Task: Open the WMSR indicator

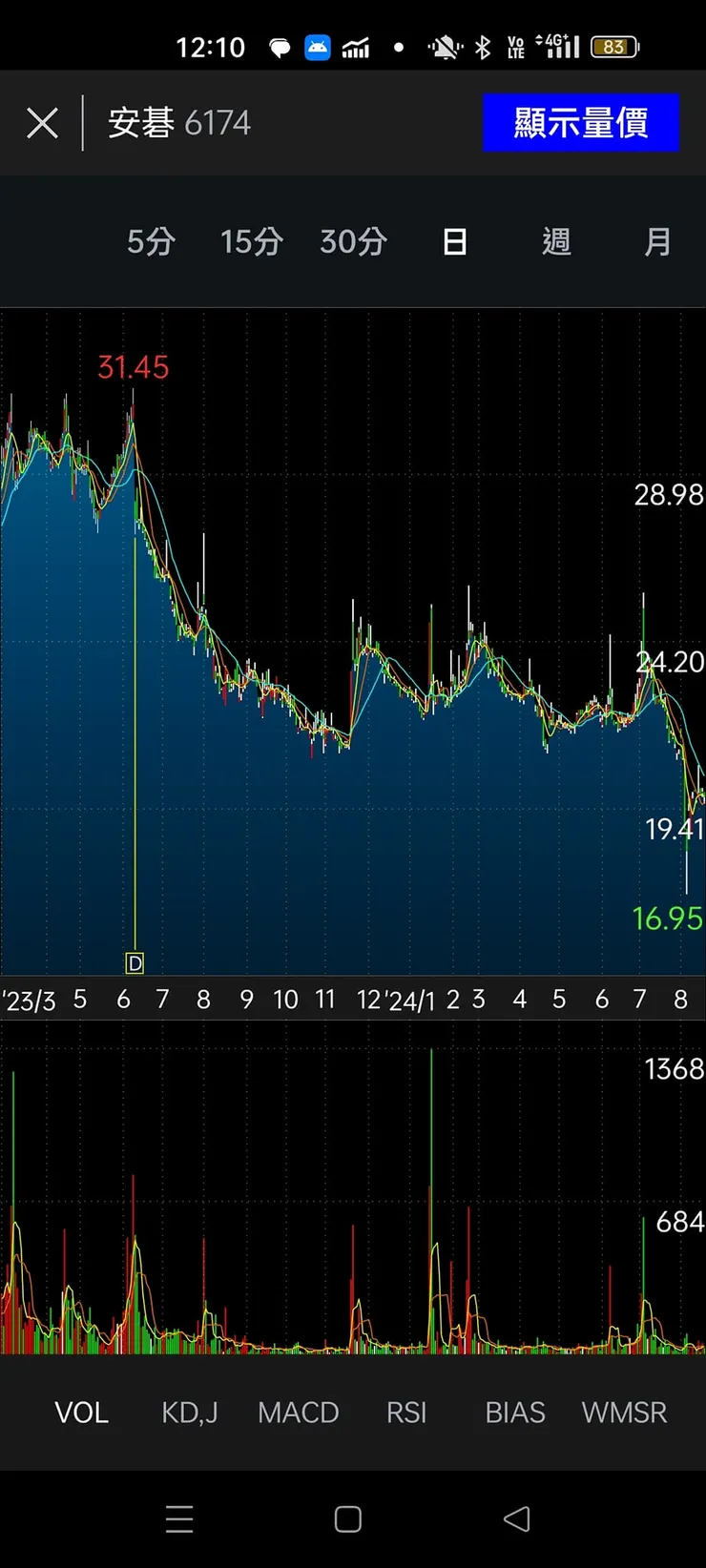Action: click(x=624, y=1413)
